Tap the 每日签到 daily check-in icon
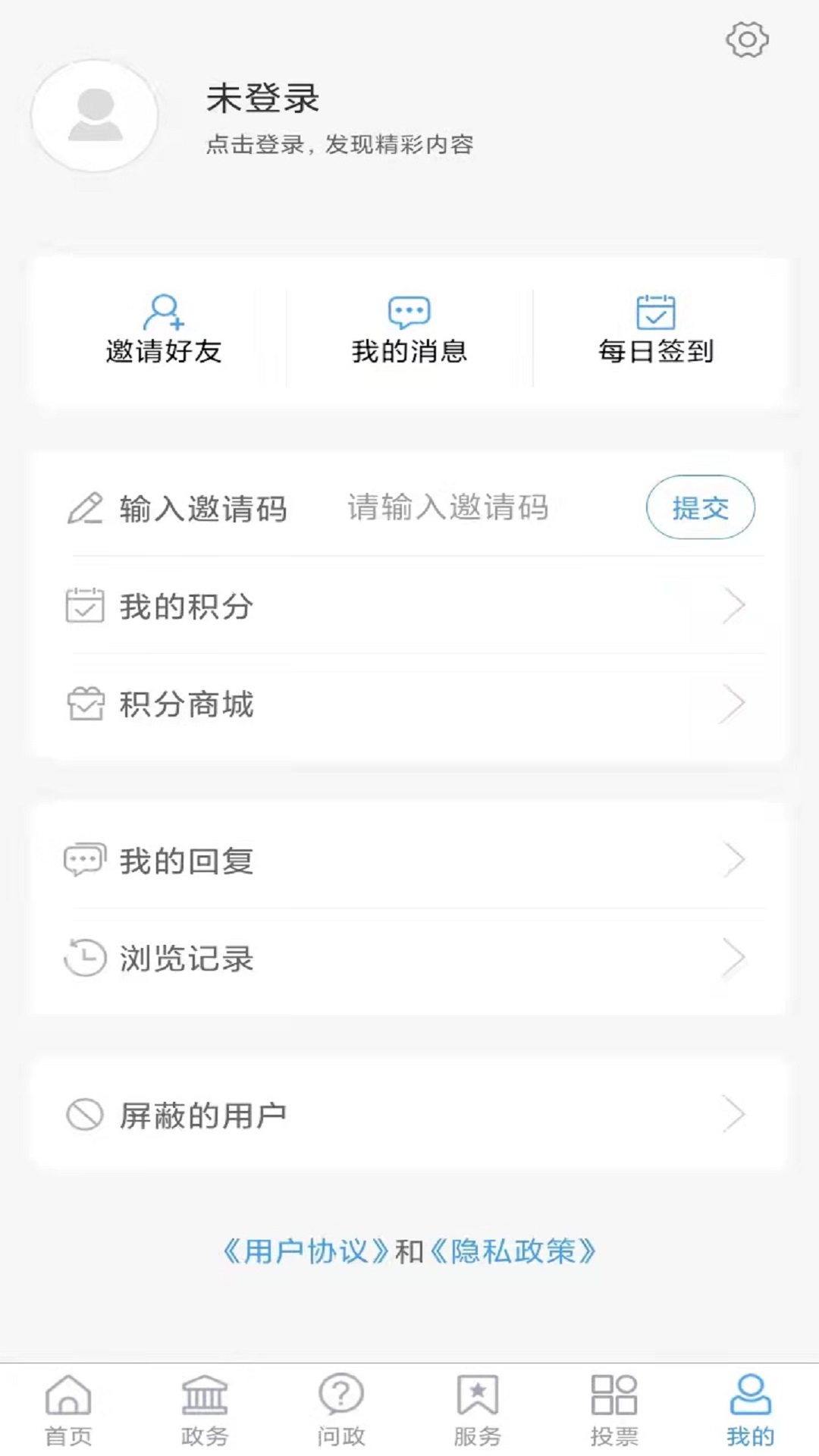Viewport: 819px width, 1456px height. (x=657, y=311)
